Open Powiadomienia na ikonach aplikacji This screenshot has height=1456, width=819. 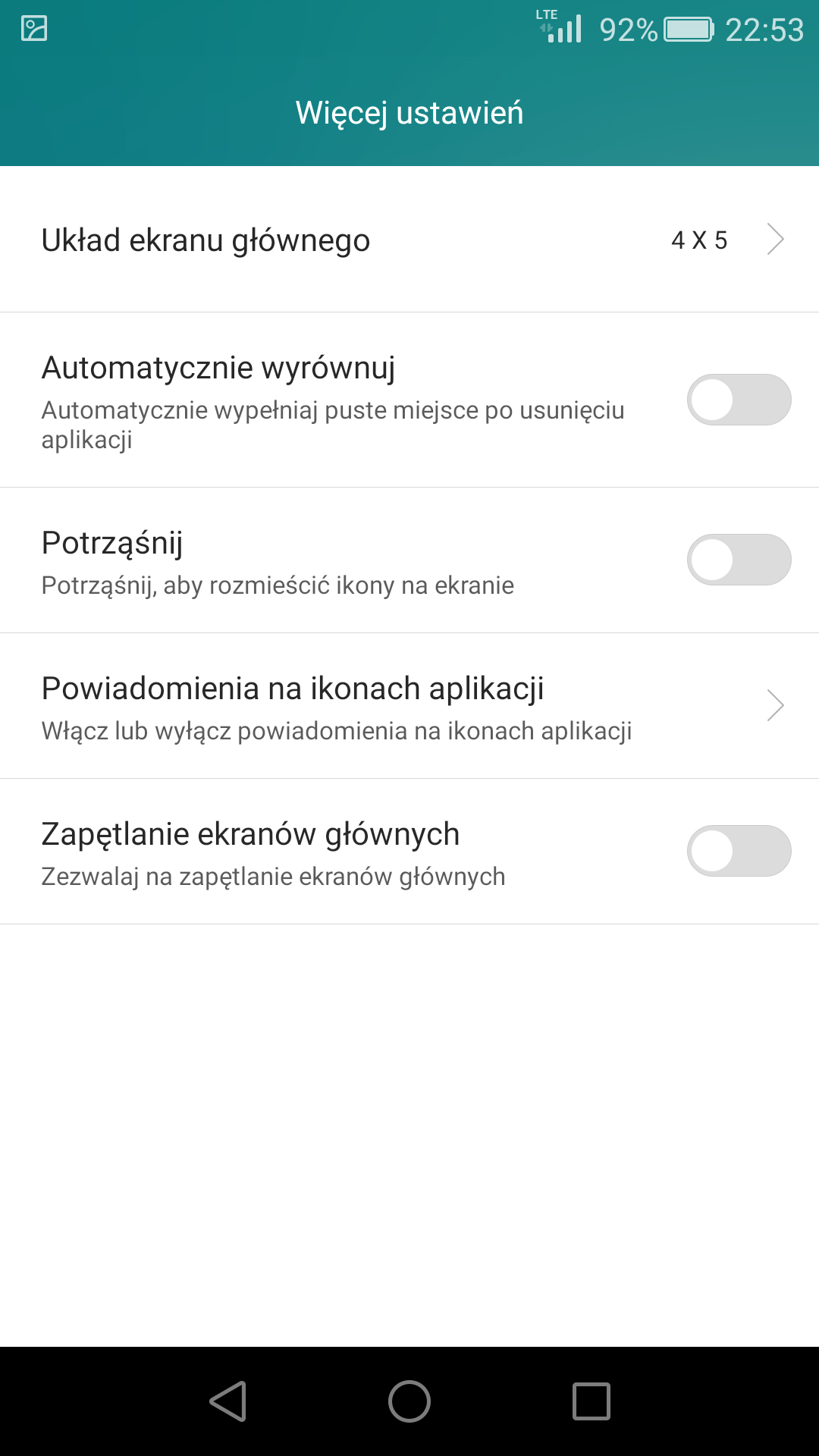(x=409, y=706)
